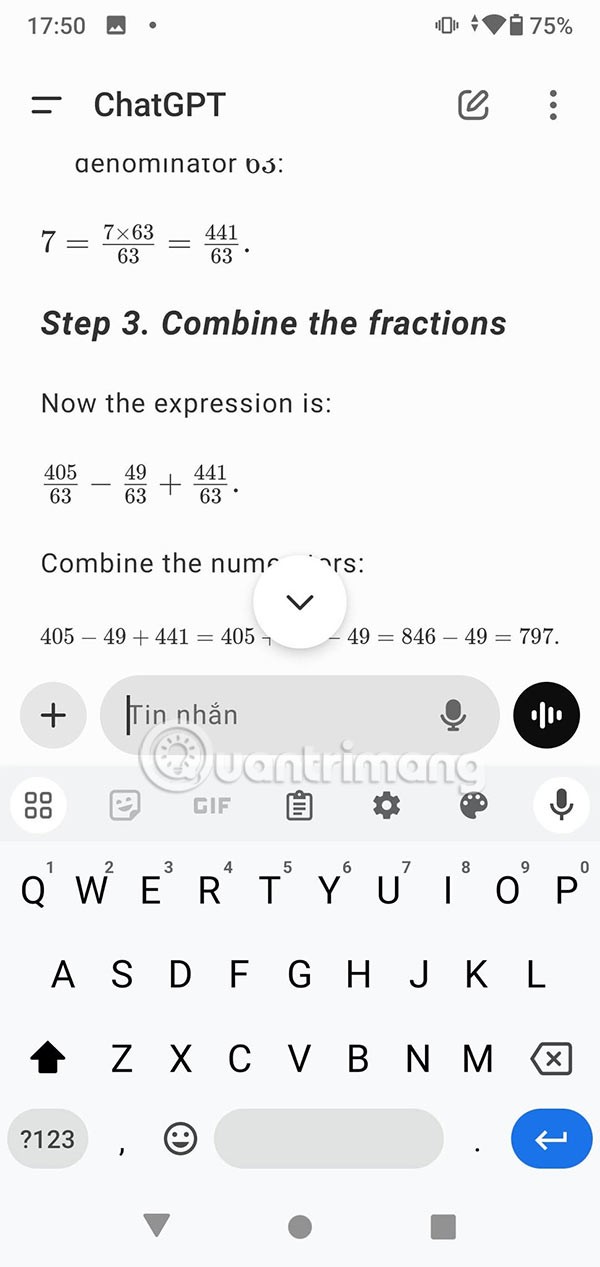The image size is (600, 1267).
Task: Hit the backspace key
Action: [551, 1058]
